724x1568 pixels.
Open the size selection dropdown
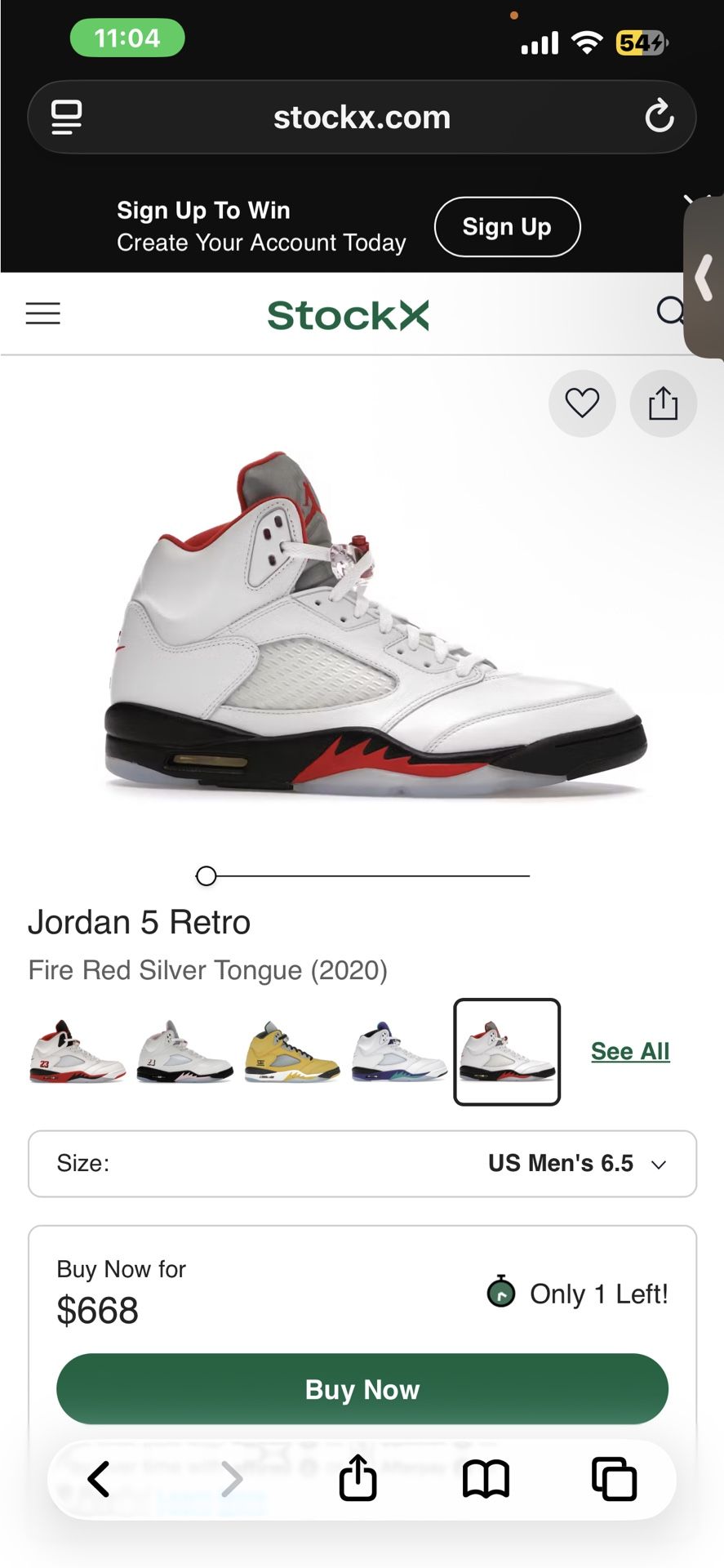point(658,1164)
